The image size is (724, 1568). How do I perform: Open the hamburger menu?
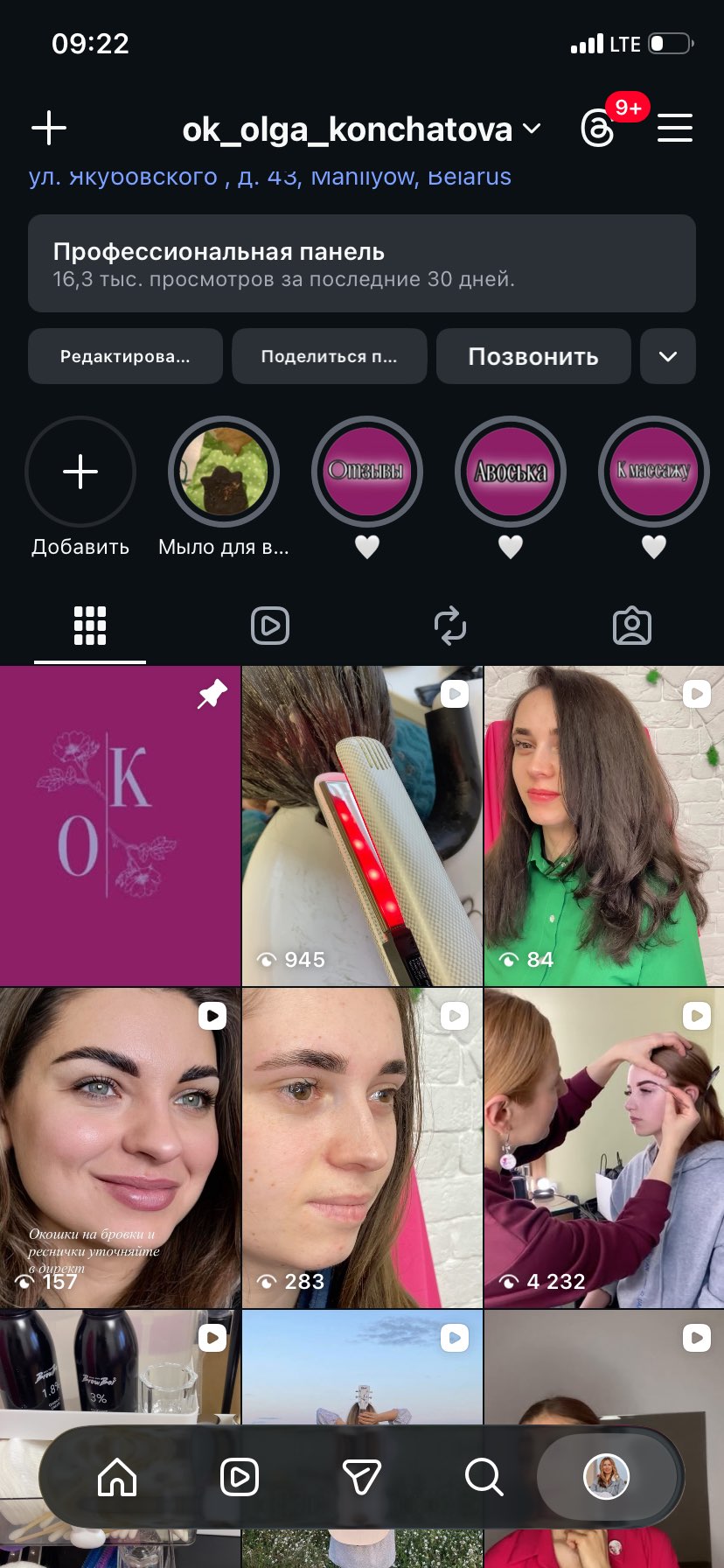pyautogui.click(x=675, y=128)
